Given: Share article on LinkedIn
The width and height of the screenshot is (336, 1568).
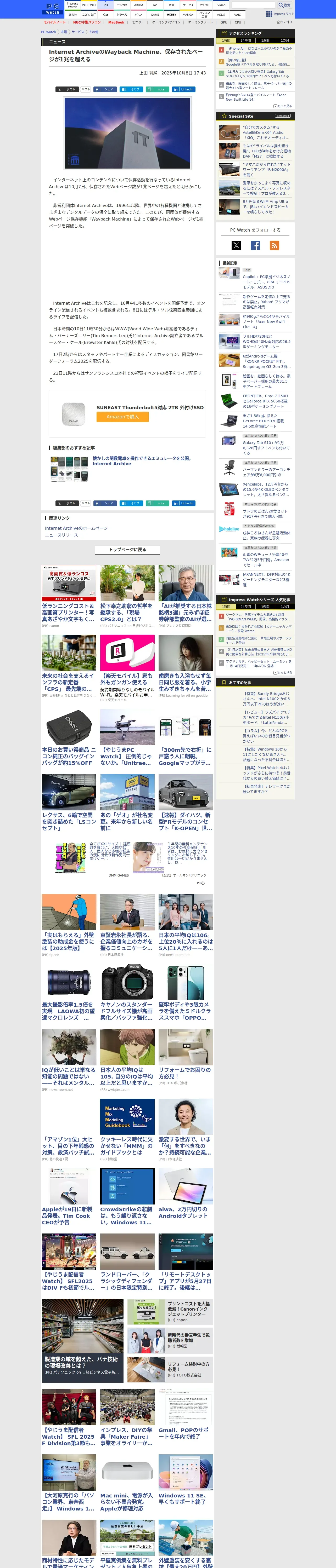Looking at the screenshot, I should point(183,89).
